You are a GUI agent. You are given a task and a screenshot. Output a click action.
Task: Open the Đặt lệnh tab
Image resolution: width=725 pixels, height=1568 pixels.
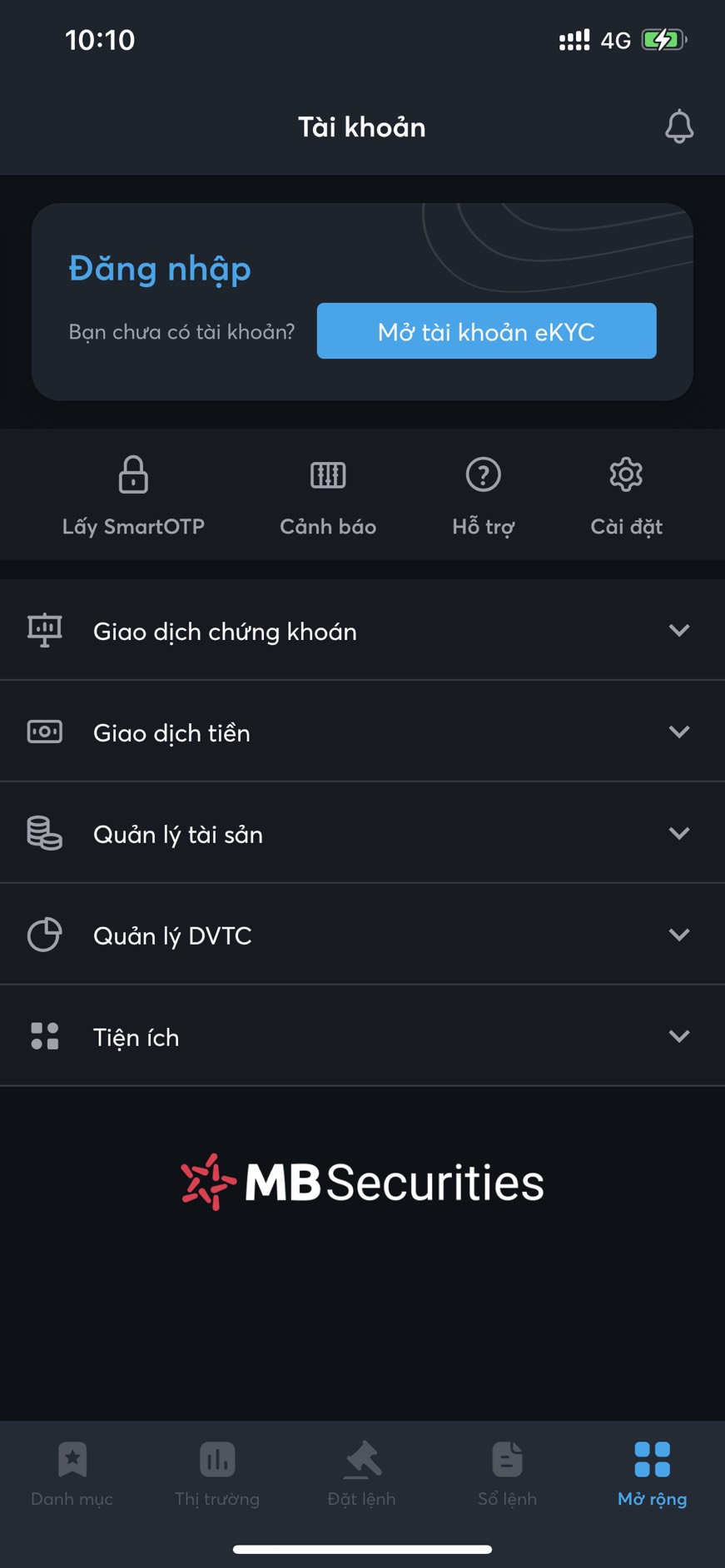(361, 1473)
